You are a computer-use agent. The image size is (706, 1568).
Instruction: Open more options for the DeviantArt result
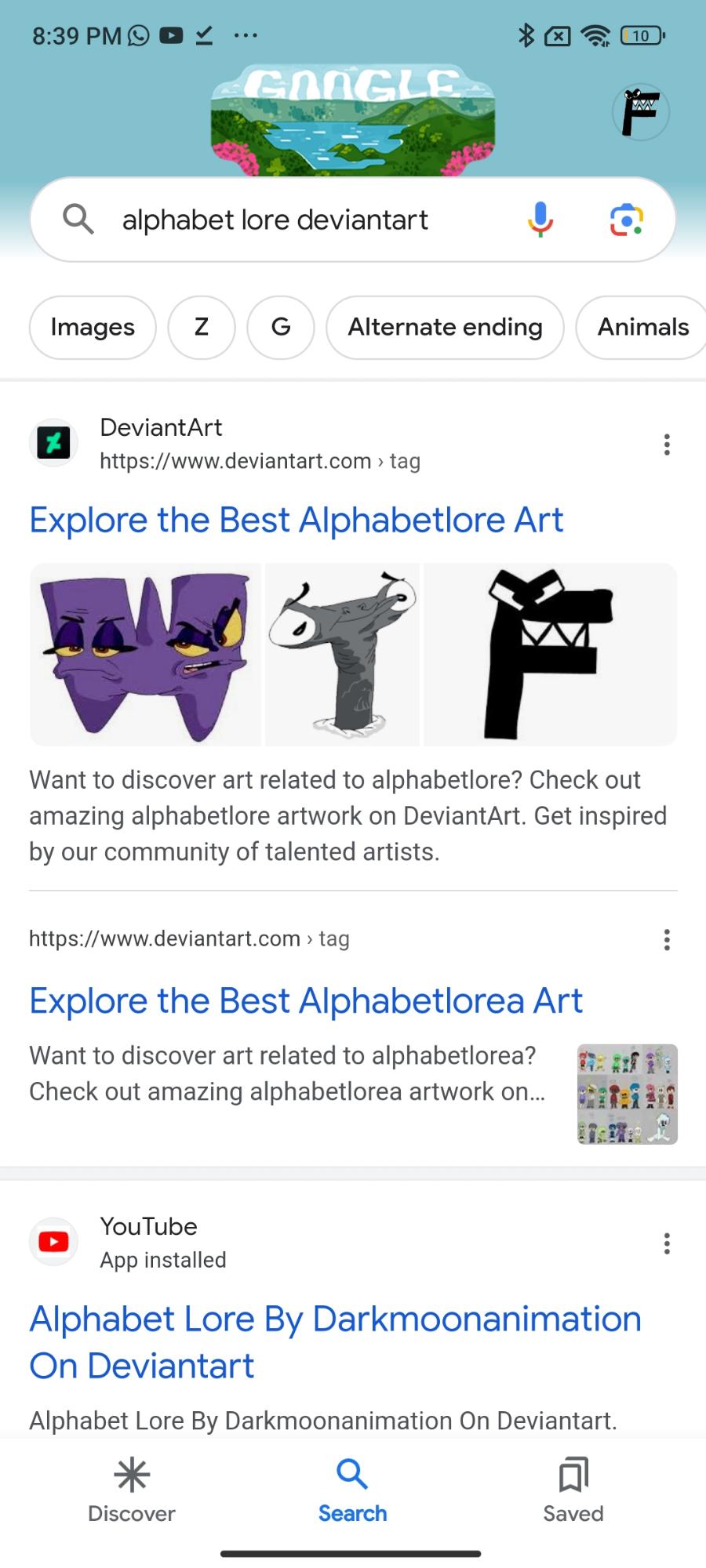pyautogui.click(x=667, y=445)
